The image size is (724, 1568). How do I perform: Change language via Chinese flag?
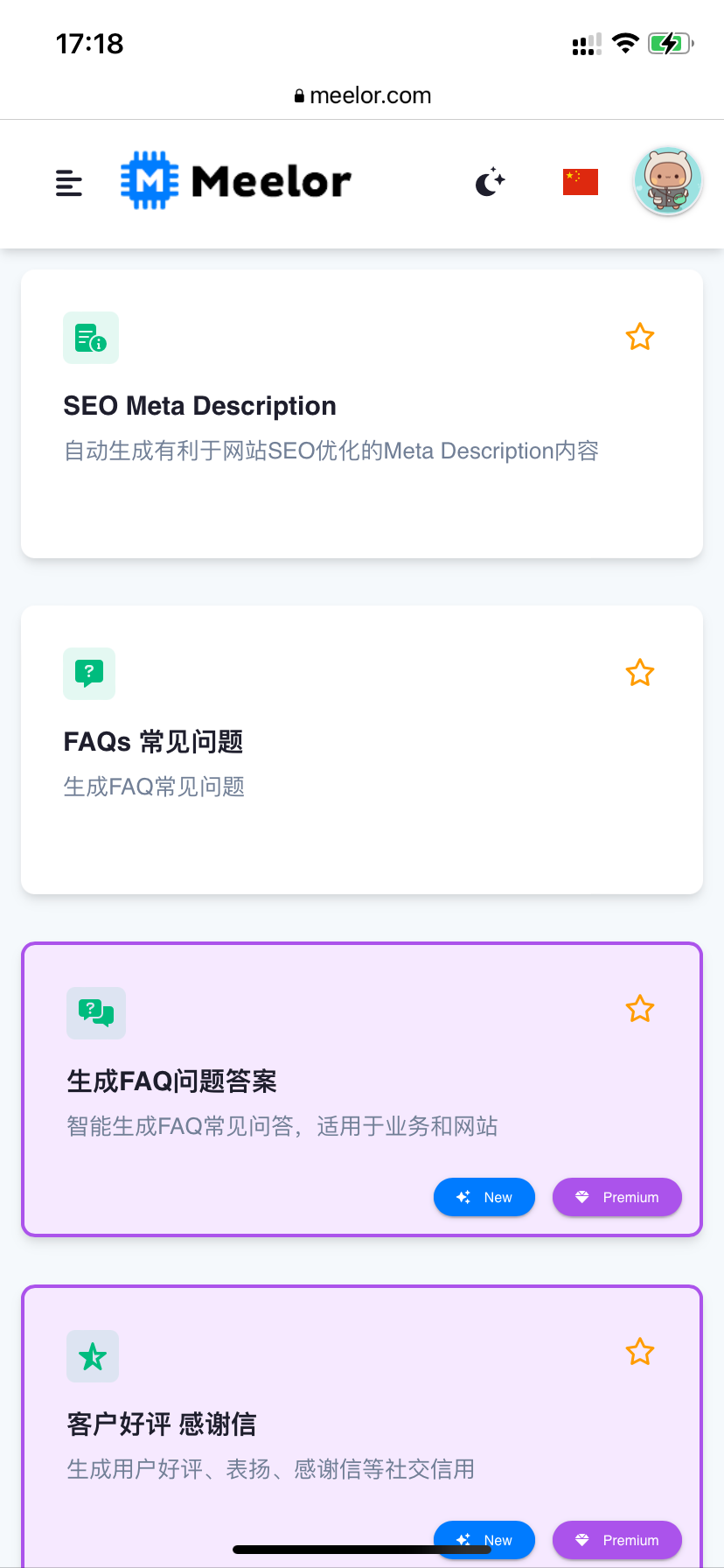point(581,182)
